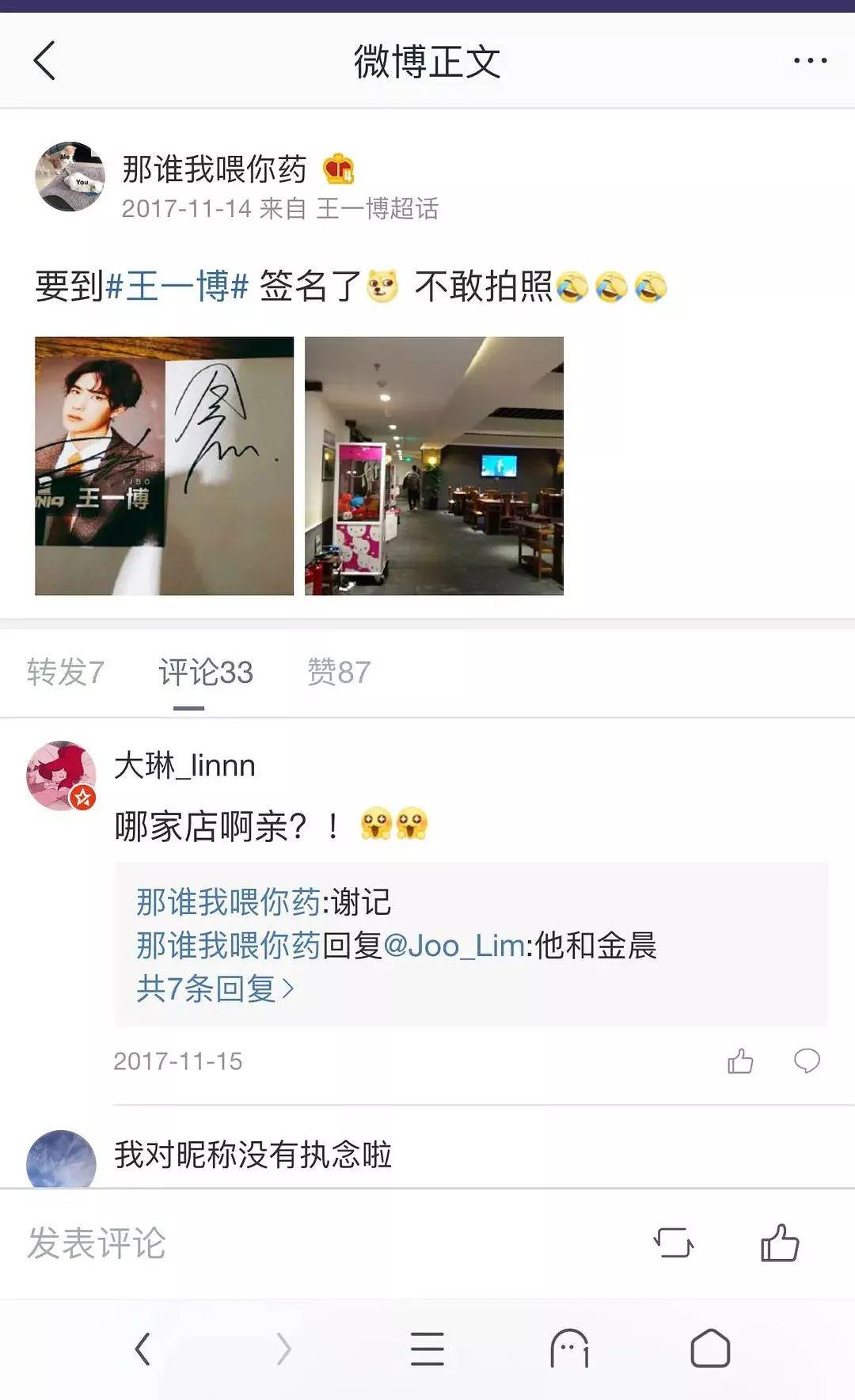Like 大琳_linnn's comment
The image size is (855, 1400).
pyautogui.click(x=740, y=1060)
